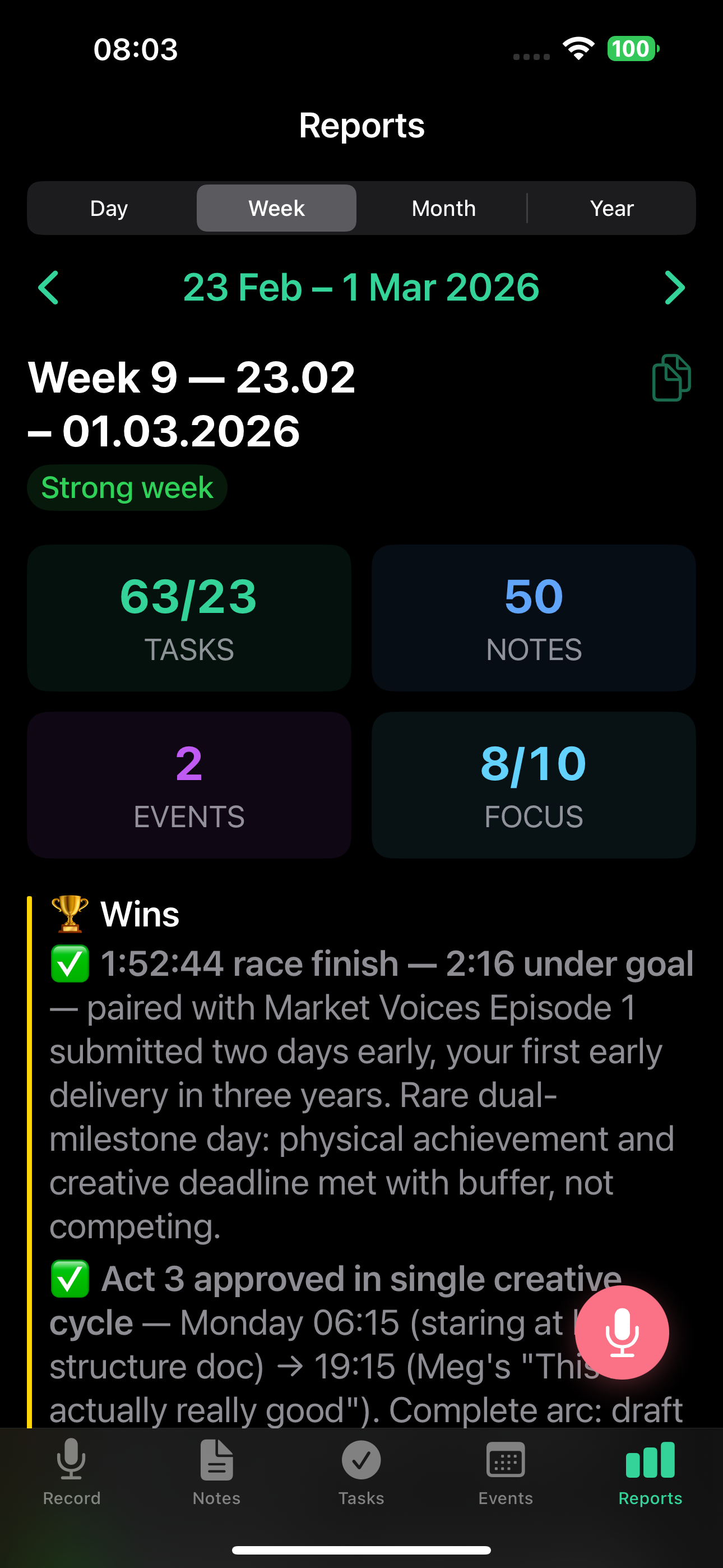The image size is (723, 1568).
Task: Tap the 'Strong week' badge
Action: [127, 487]
